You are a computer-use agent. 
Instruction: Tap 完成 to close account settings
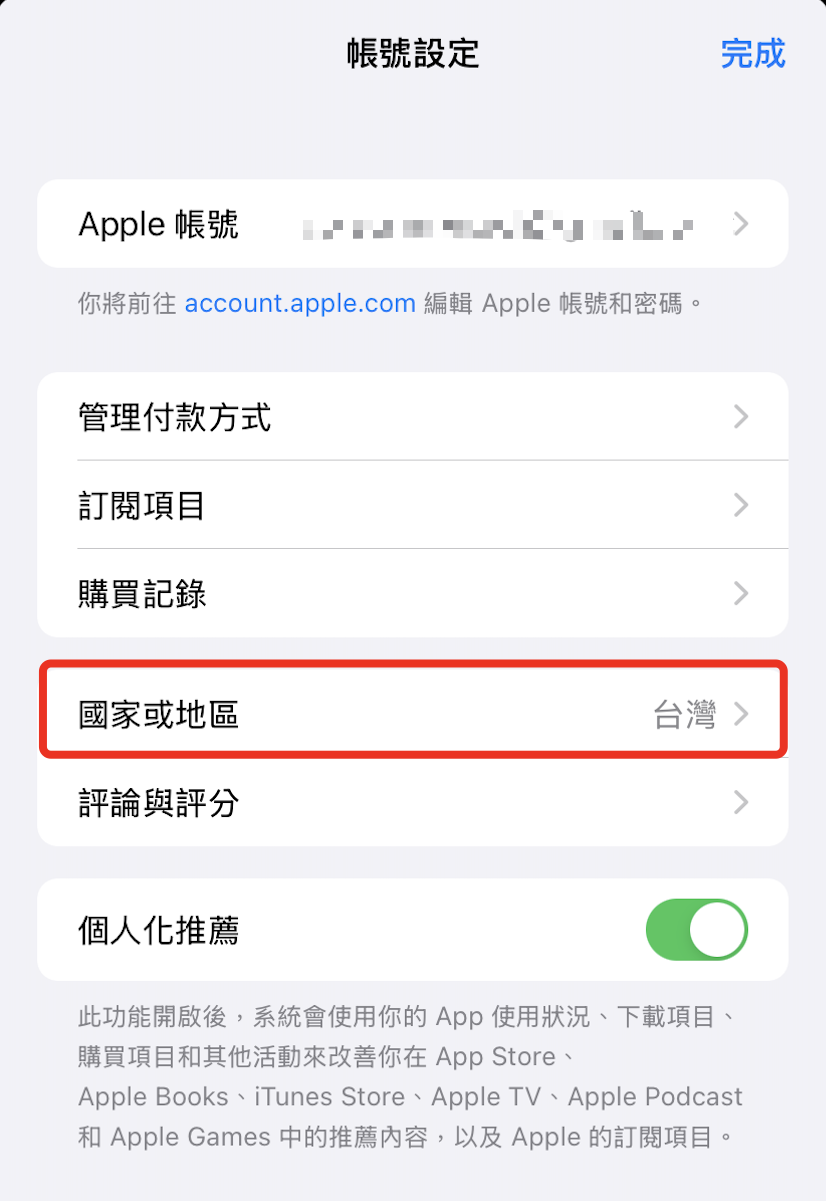752,53
